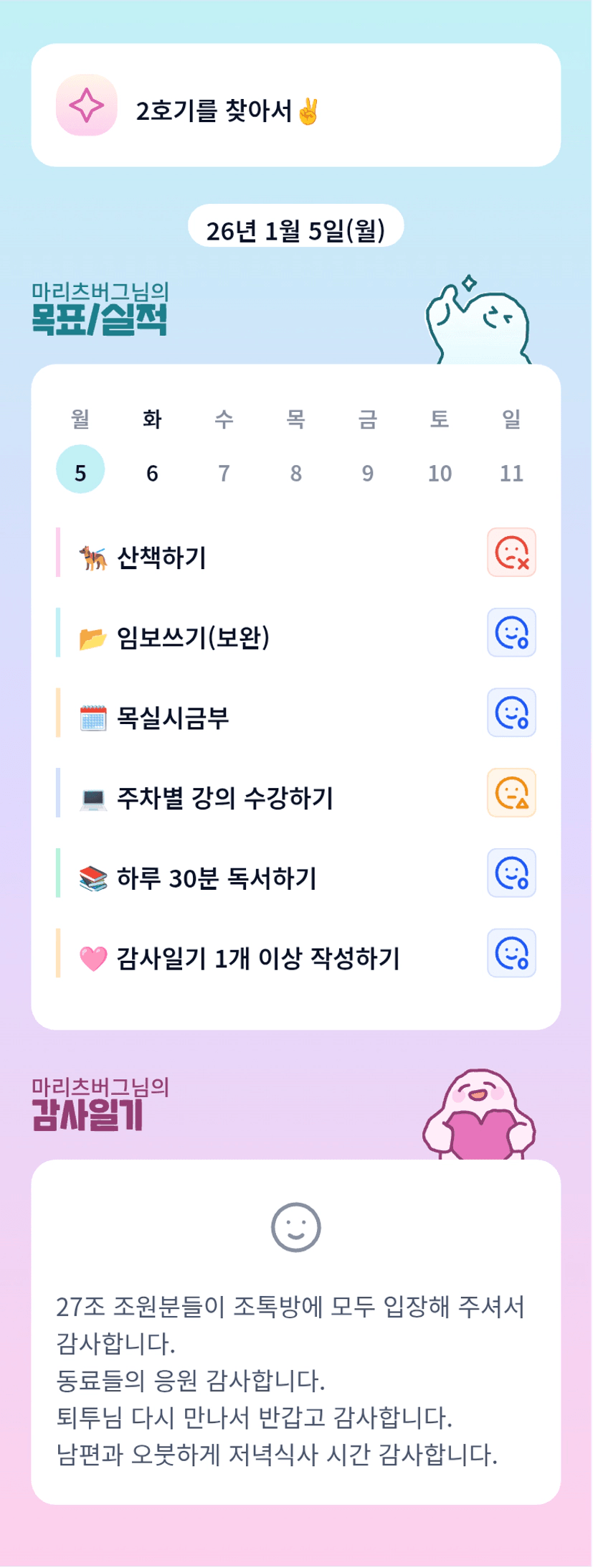Viewport: 593px width, 1568px height.
Task: Tap the status face icon next to 목실시금부
Action: 511,713
